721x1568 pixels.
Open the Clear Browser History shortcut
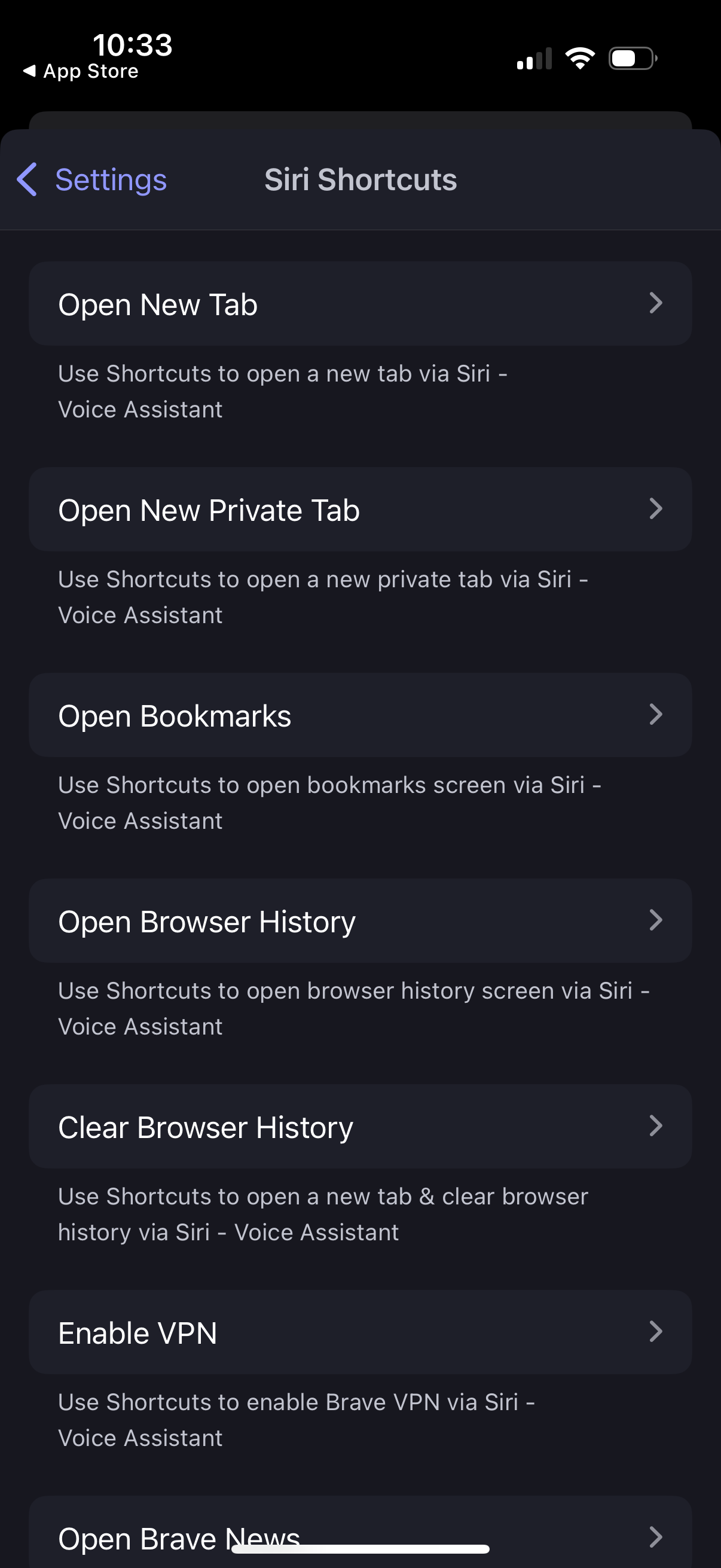[243, 1127]
